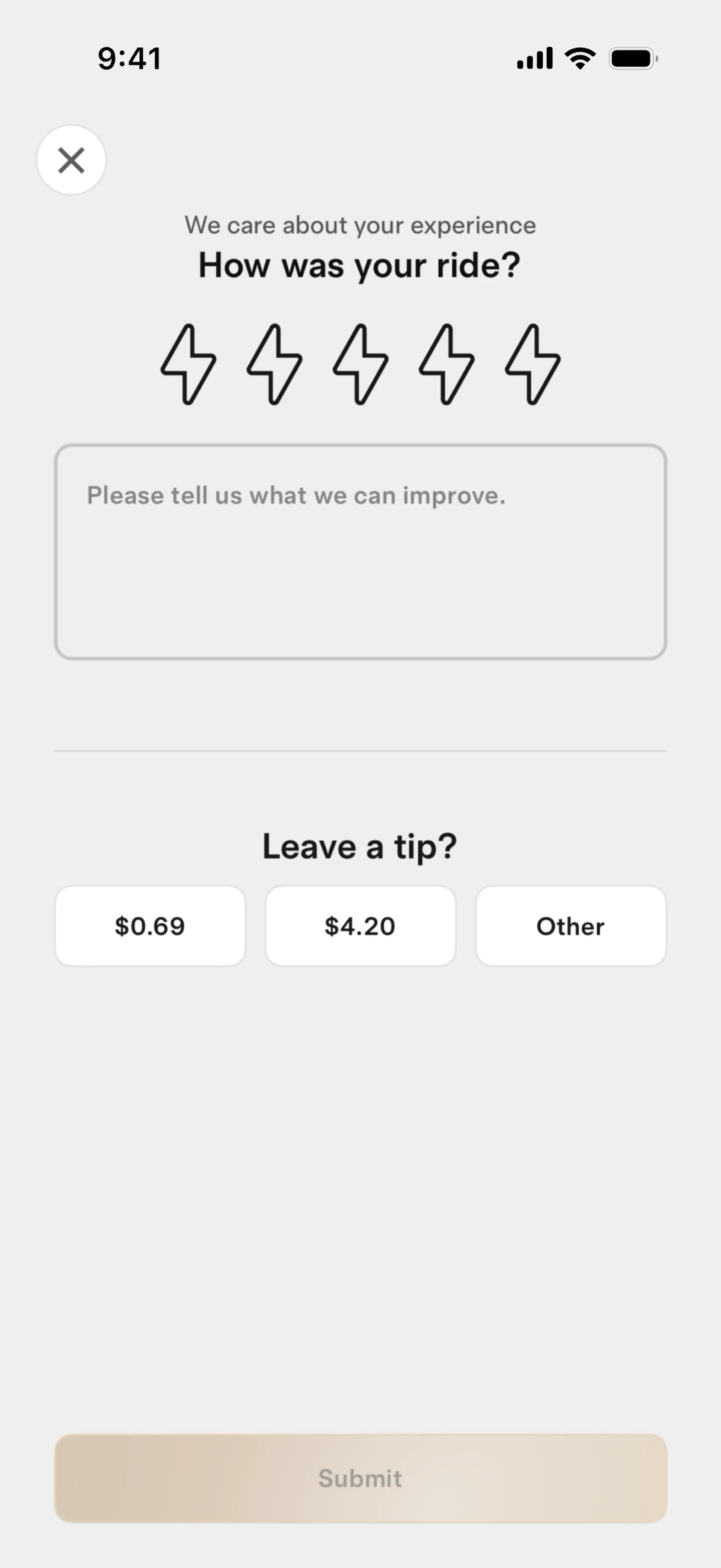The width and height of the screenshot is (721, 1568).
Task: Submit the ride feedback
Action: (x=360, y=1478)
